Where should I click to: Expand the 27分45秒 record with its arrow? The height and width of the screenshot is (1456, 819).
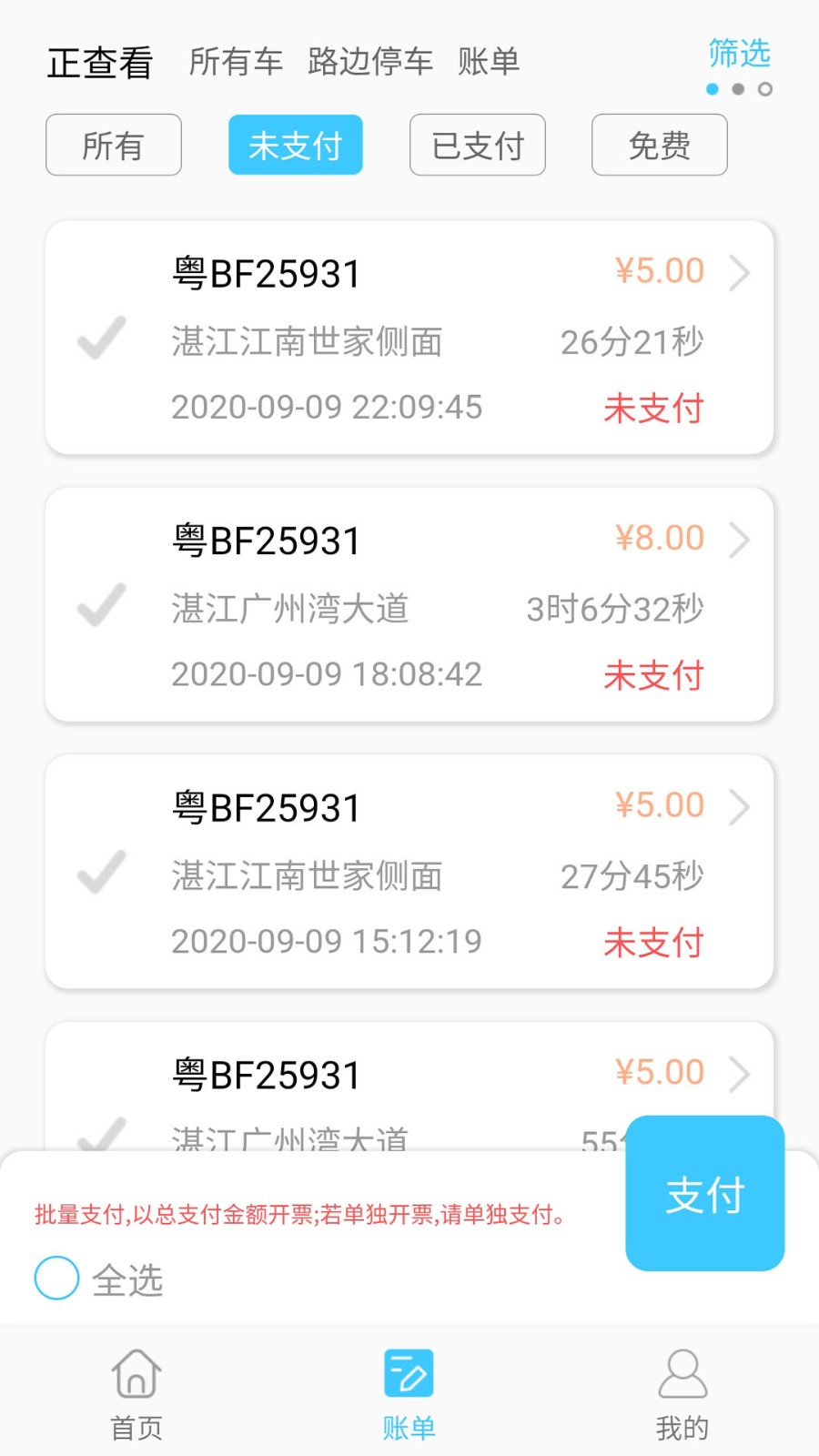coord(741,806)
